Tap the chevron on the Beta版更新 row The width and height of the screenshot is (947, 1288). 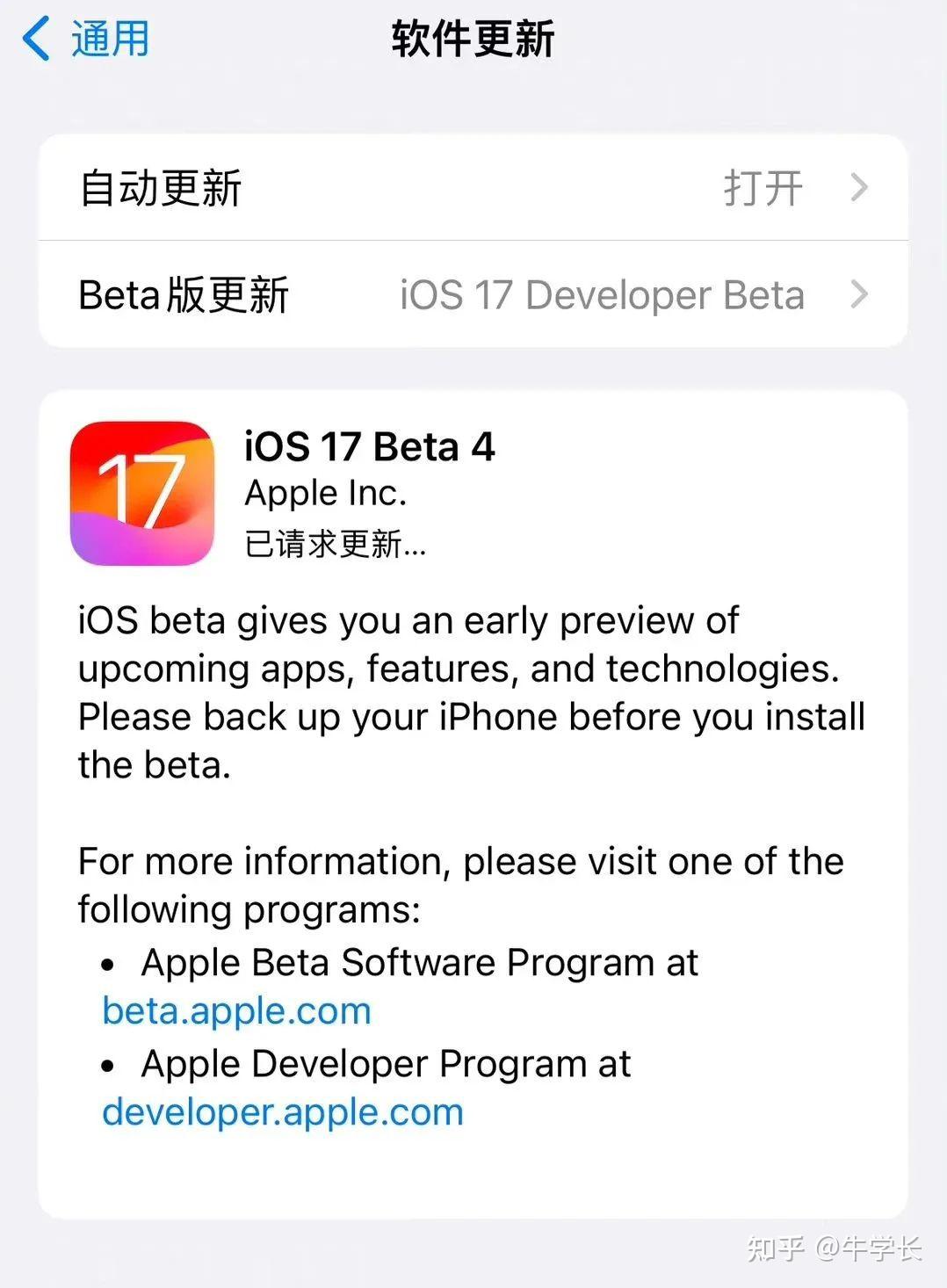point(859,295)
